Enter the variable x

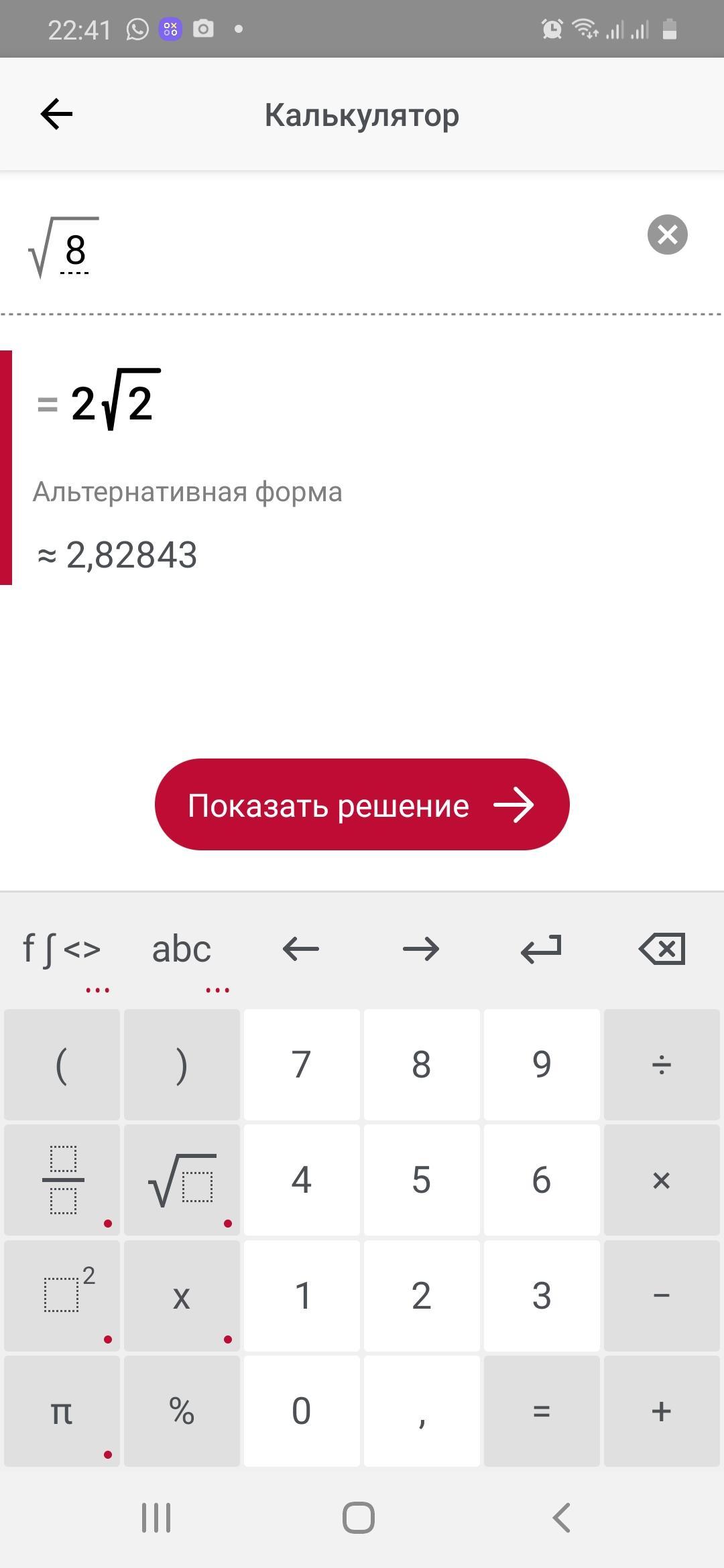182,1295
